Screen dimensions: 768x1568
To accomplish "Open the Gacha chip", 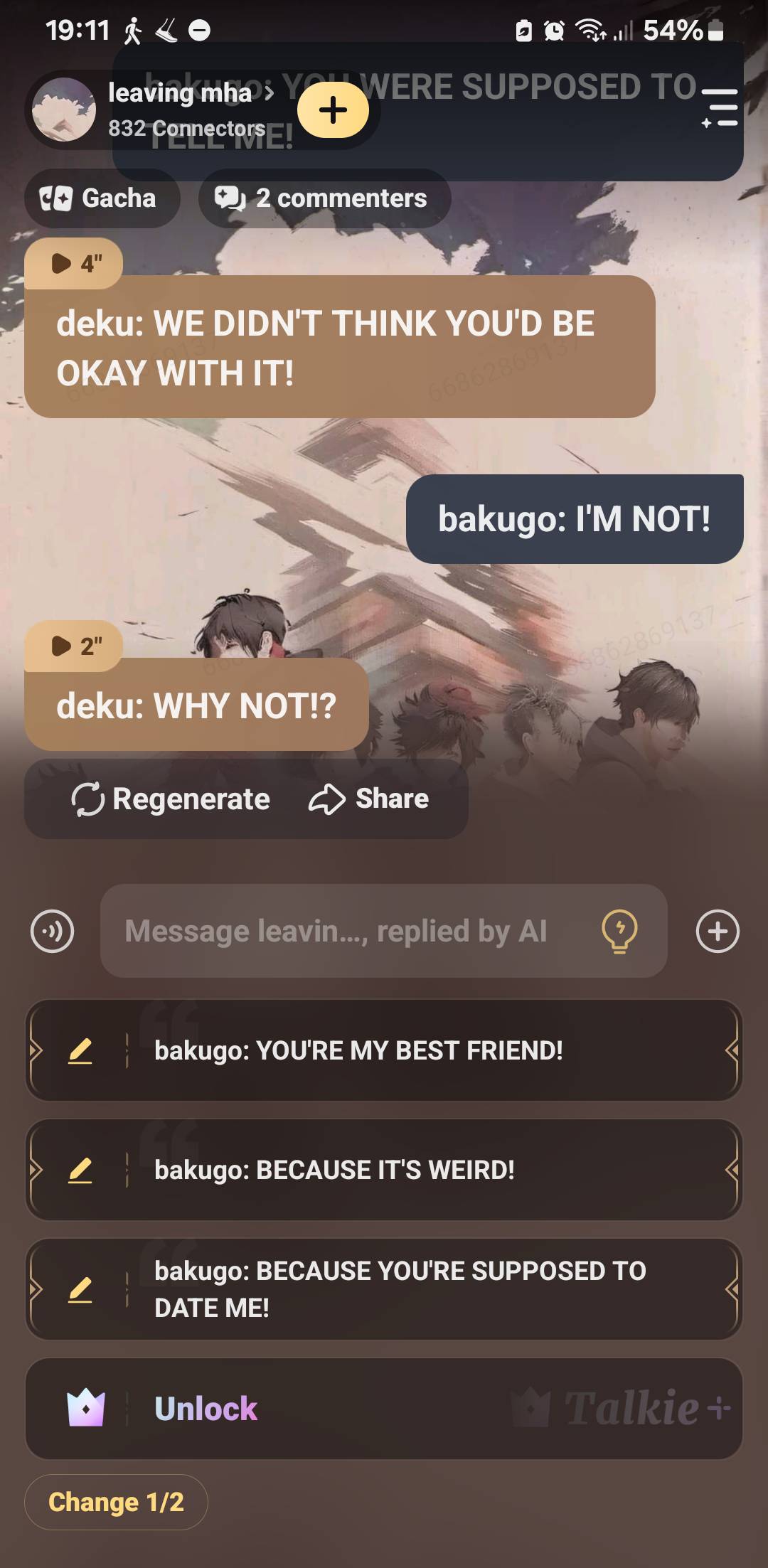I will 102,198.
